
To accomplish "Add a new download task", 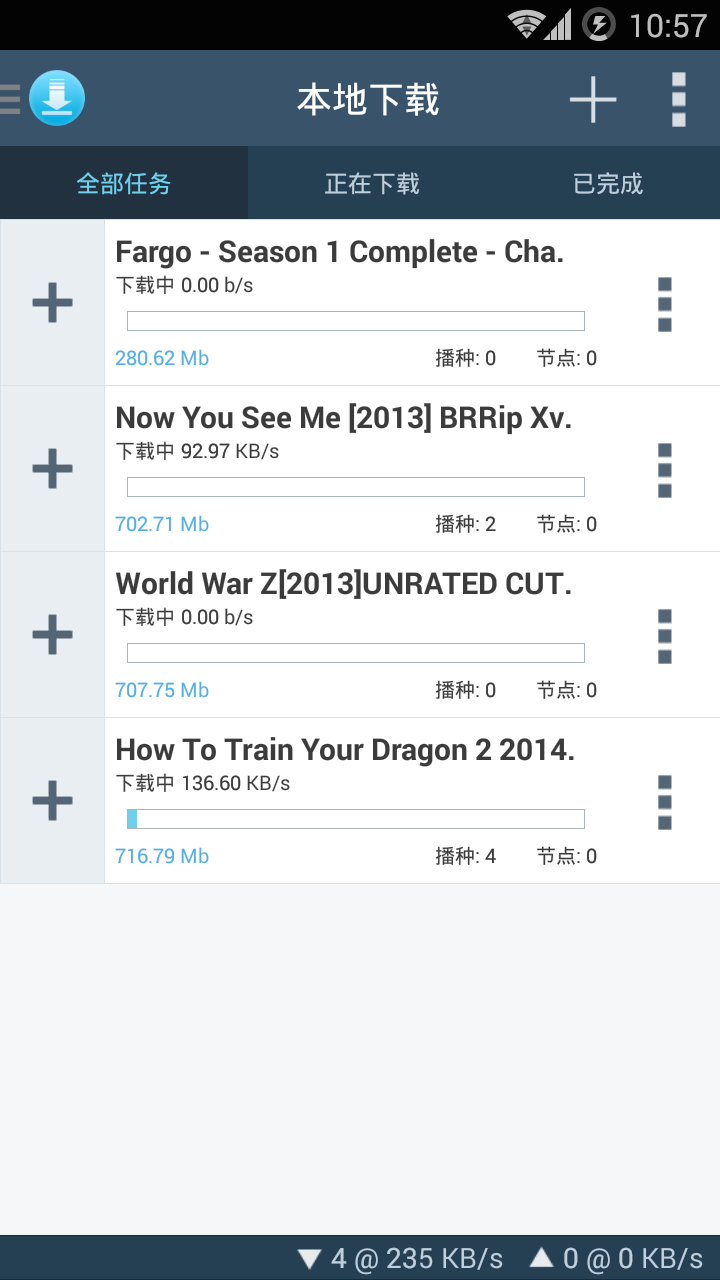I will click(x=593, y=99).
